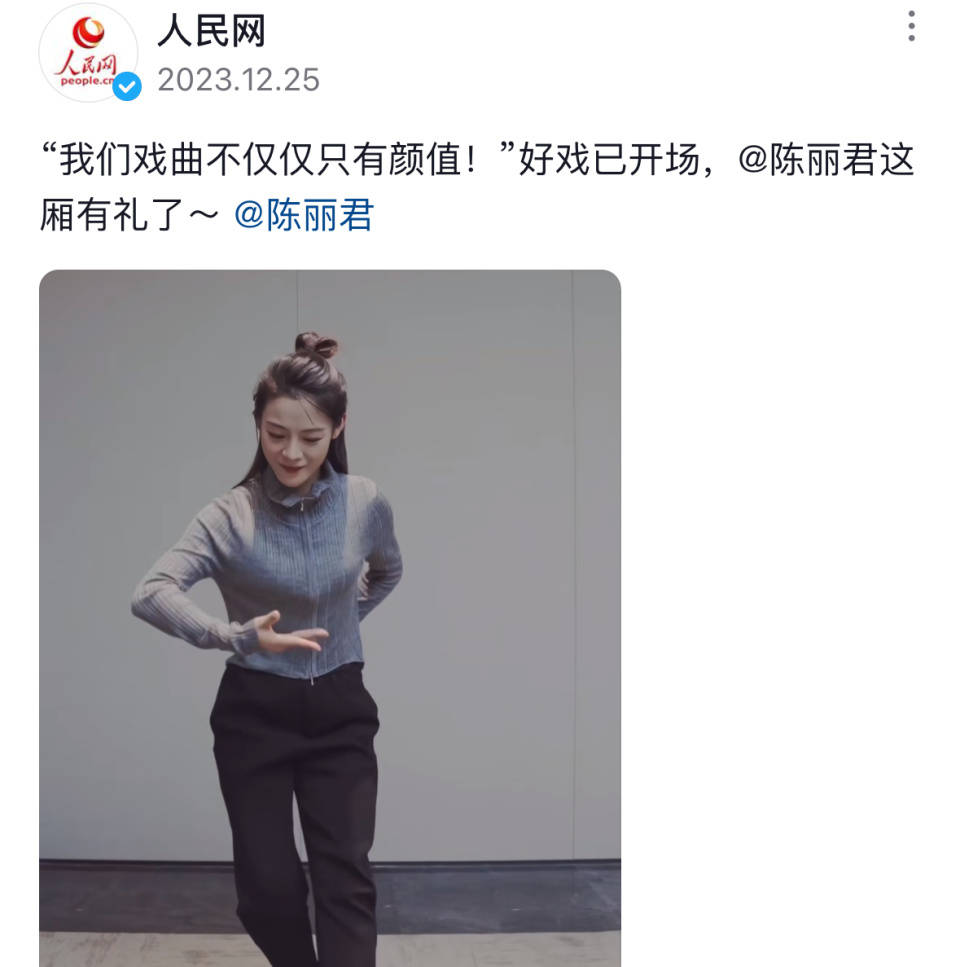
Task: Open the post's three-dot overflow menu
Action: click(x=911, y=27)
